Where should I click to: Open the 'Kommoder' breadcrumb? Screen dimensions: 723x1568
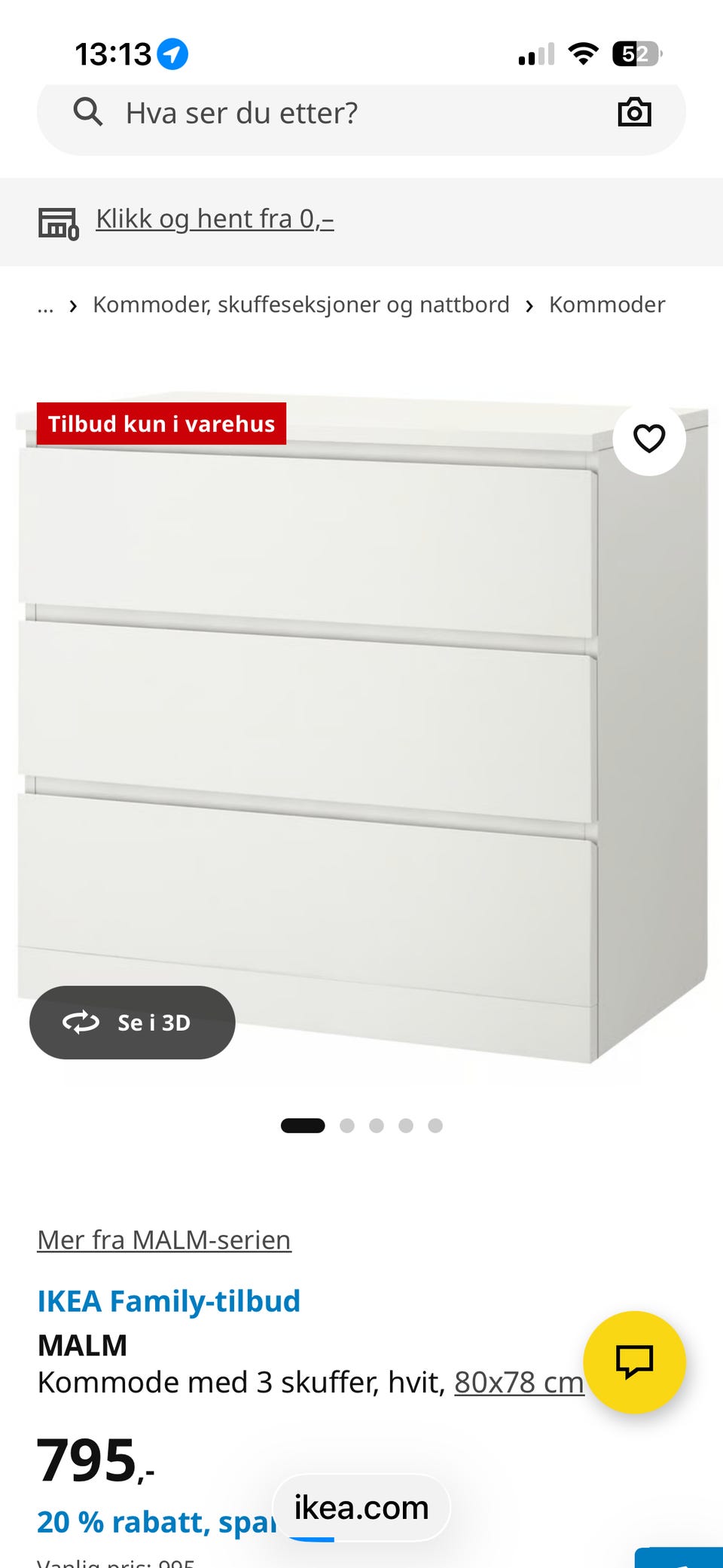coord(607,304)
